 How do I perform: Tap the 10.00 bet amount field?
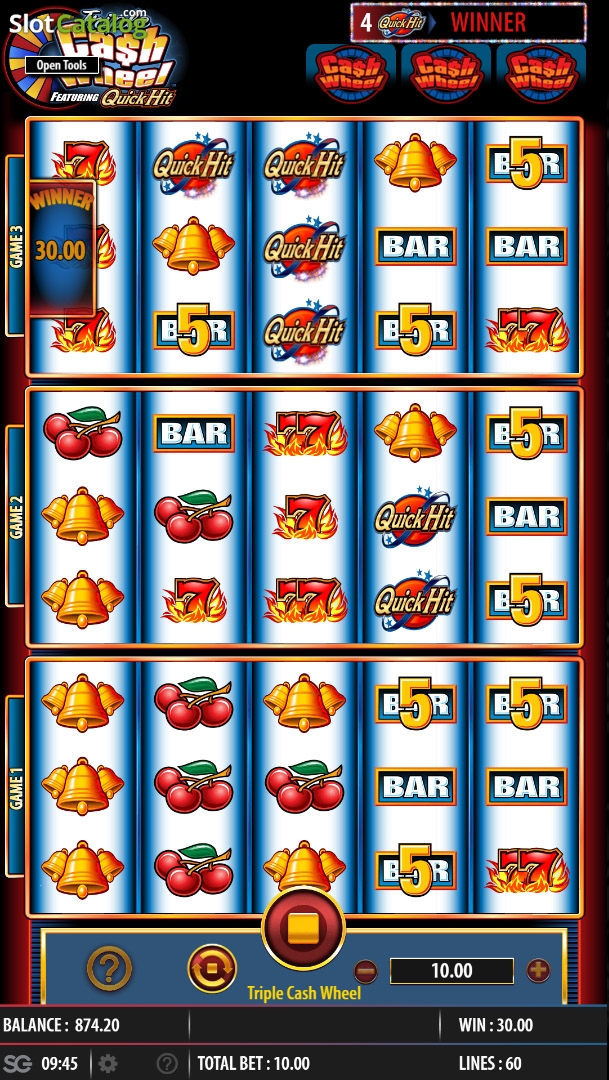[x=451, y=971]
